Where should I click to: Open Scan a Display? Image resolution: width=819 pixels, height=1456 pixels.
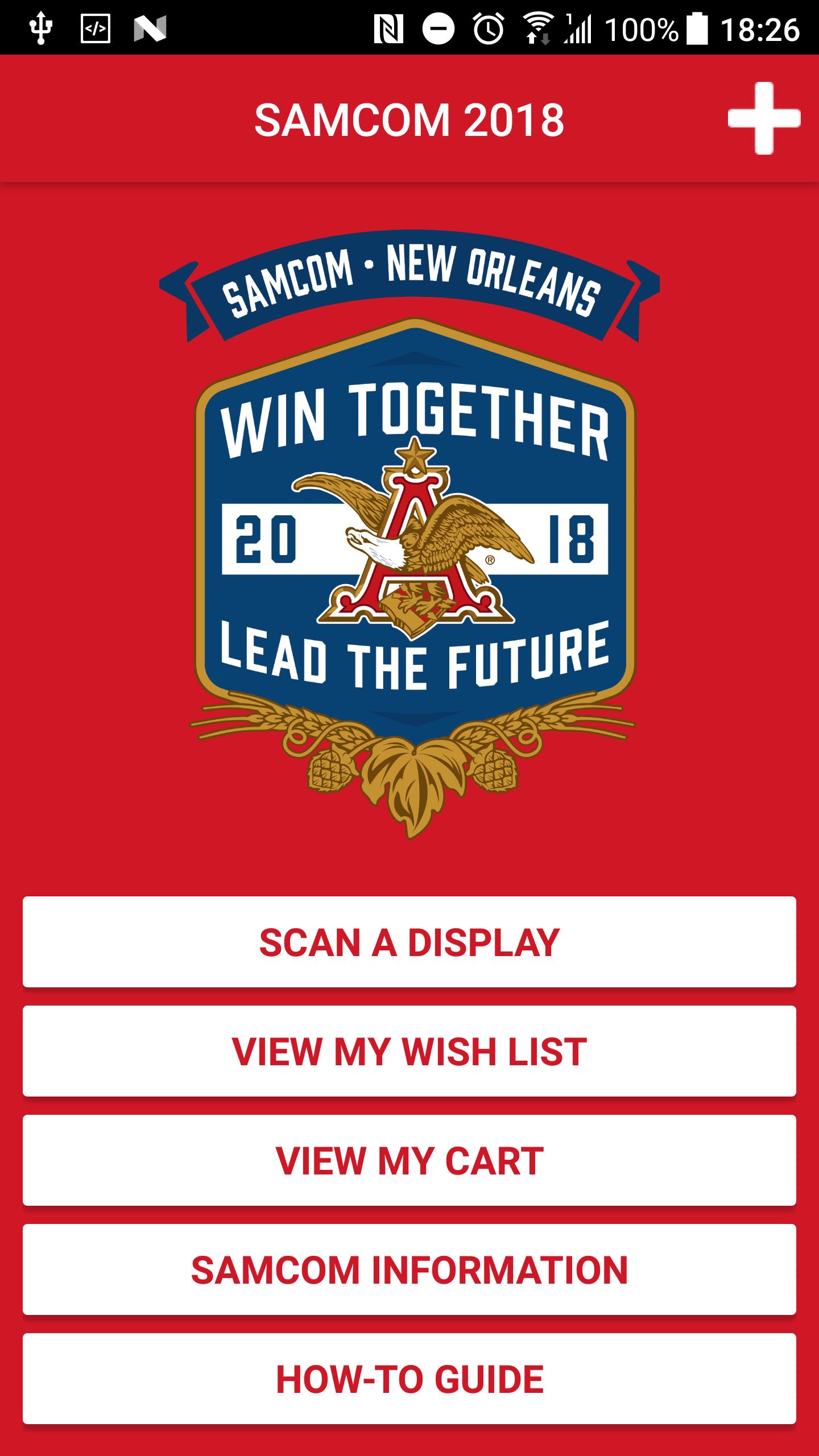pyautogui.click(x=409, y=942)
